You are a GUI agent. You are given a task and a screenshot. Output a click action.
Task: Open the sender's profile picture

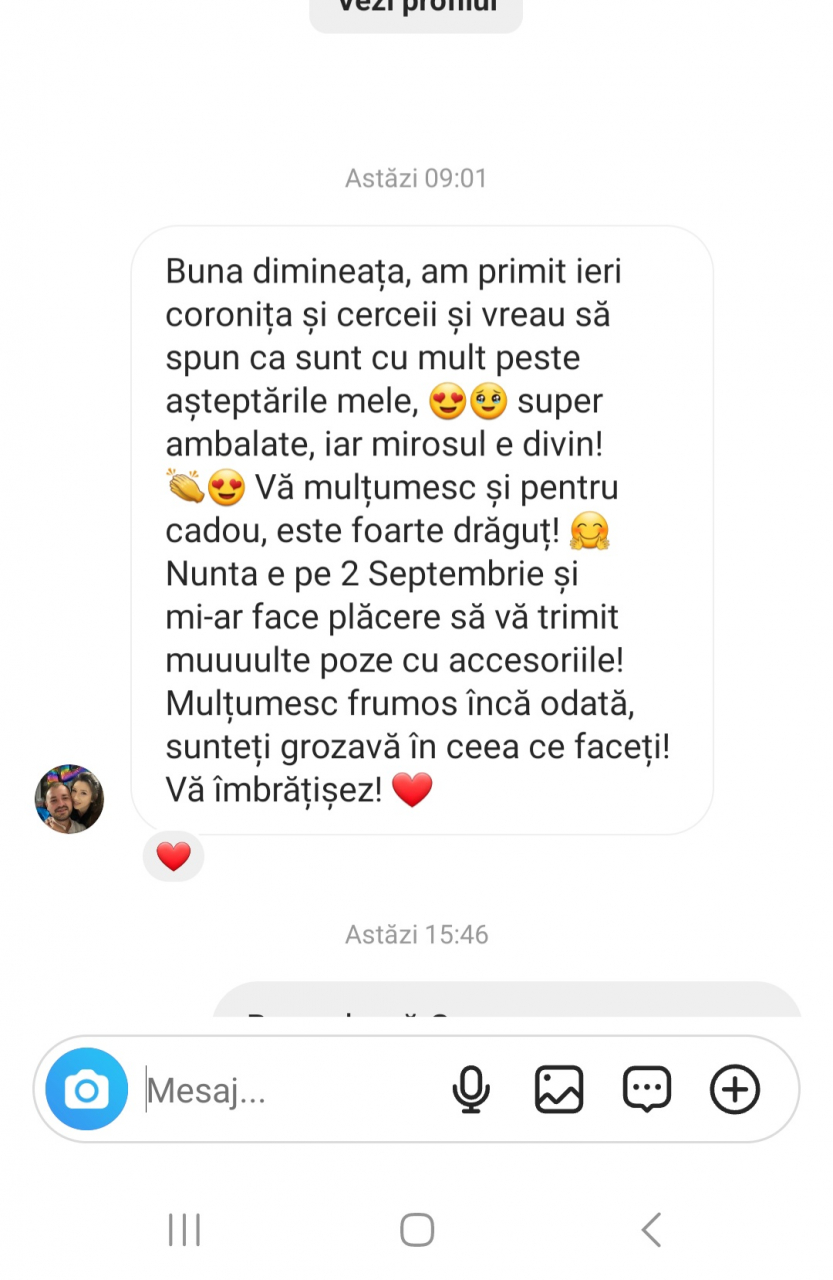pyautogui.click(x=69, y=799)
